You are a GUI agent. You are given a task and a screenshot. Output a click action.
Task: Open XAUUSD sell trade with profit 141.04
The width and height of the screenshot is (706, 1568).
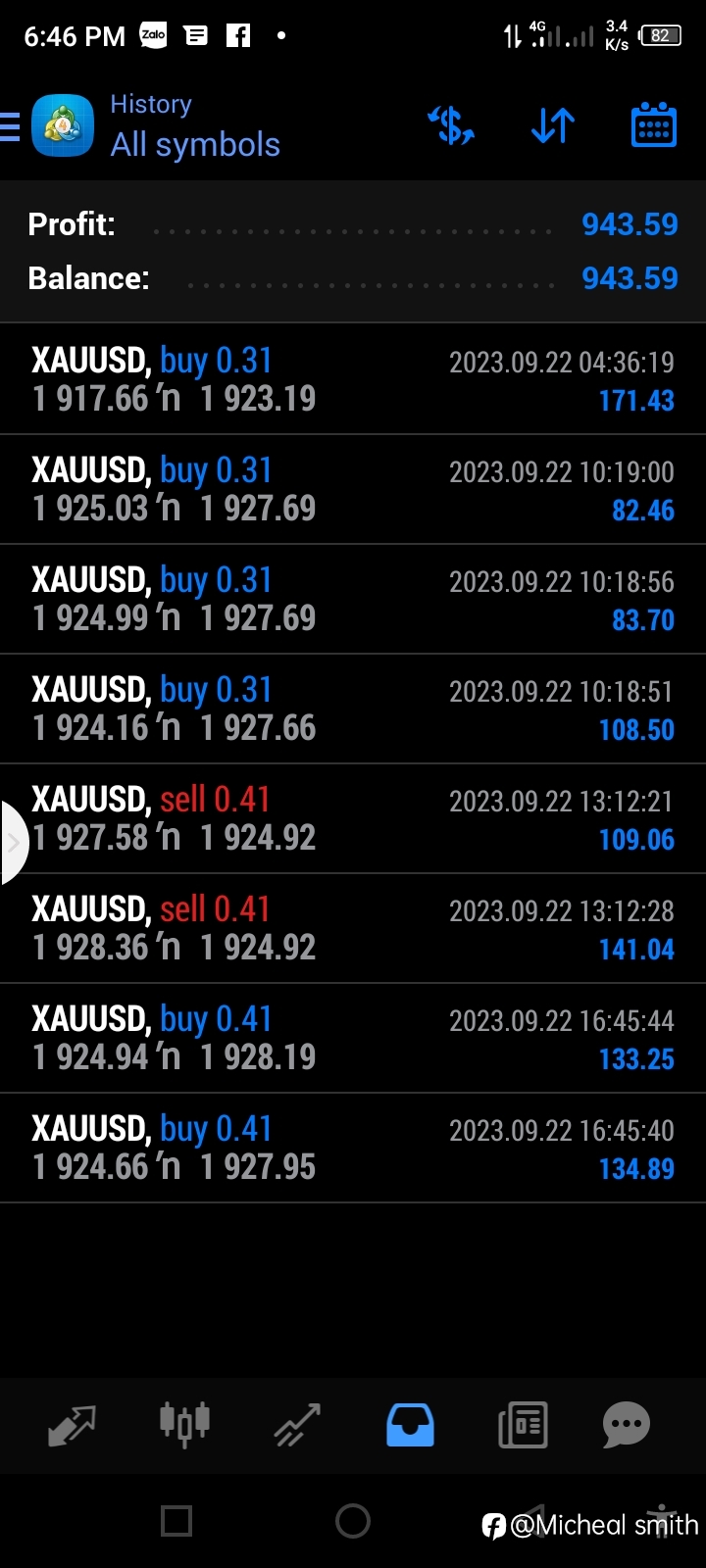click(x=353, y=928)
